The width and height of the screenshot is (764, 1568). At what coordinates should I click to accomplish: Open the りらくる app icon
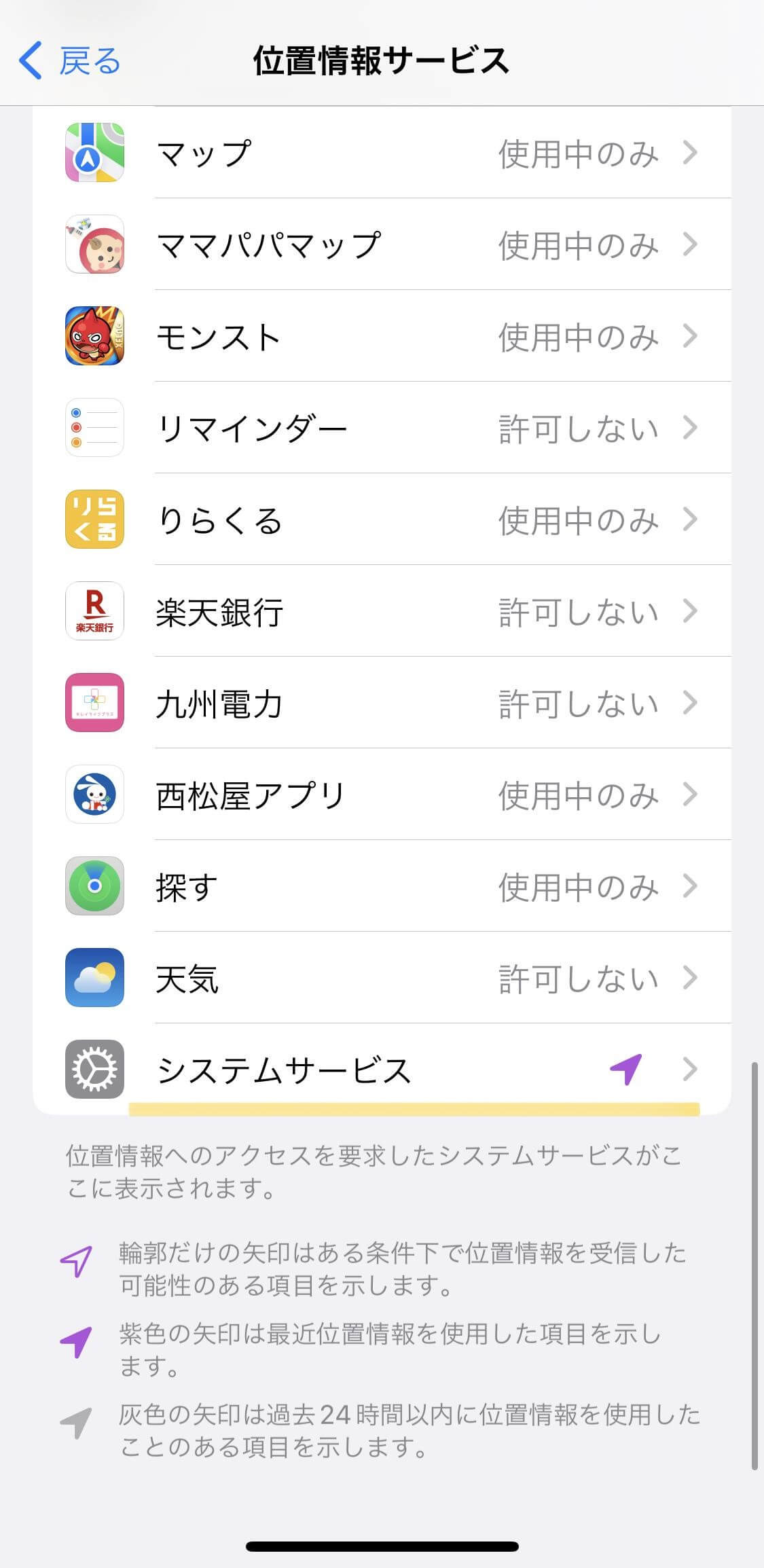[x=94, y=519]
